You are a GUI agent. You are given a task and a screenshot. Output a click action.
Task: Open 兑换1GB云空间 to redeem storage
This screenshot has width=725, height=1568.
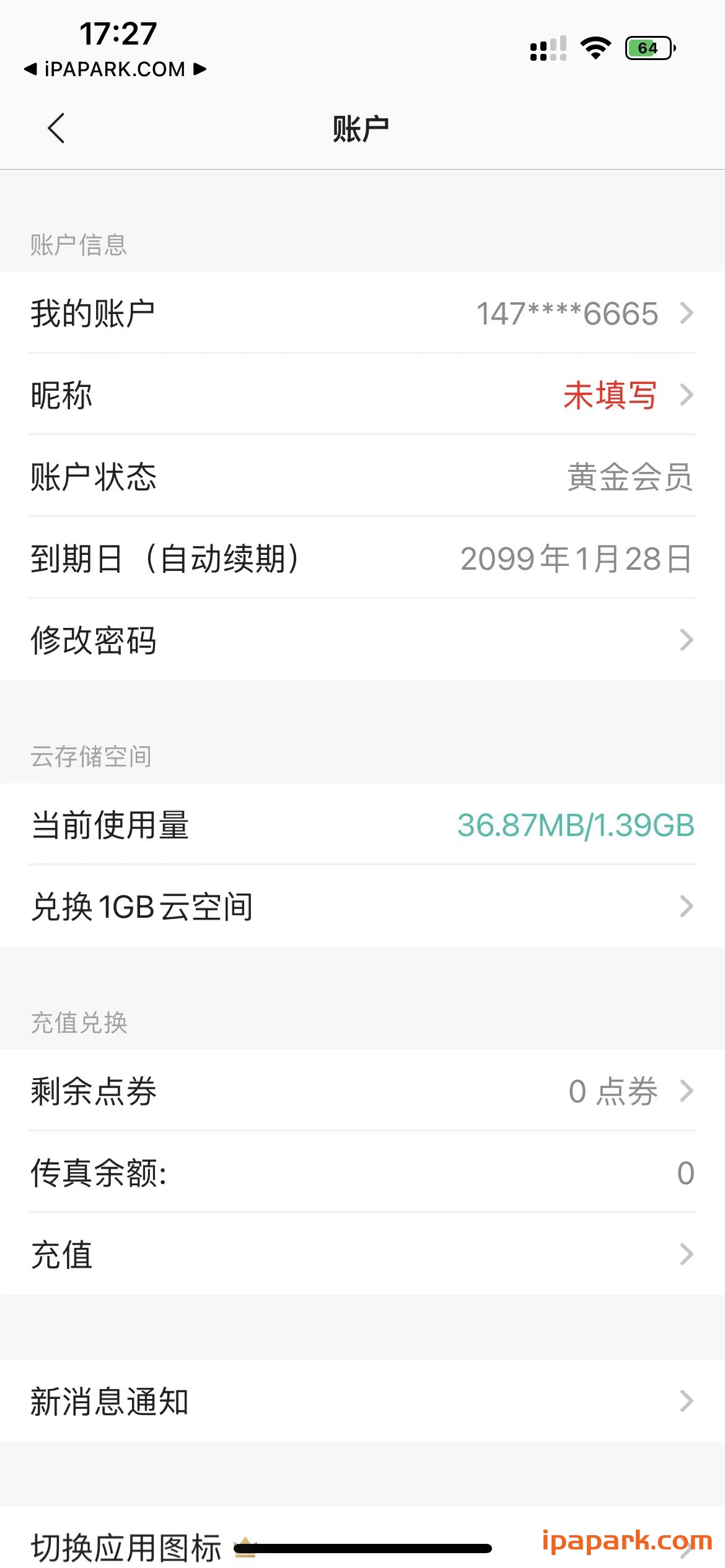[362, 907]
